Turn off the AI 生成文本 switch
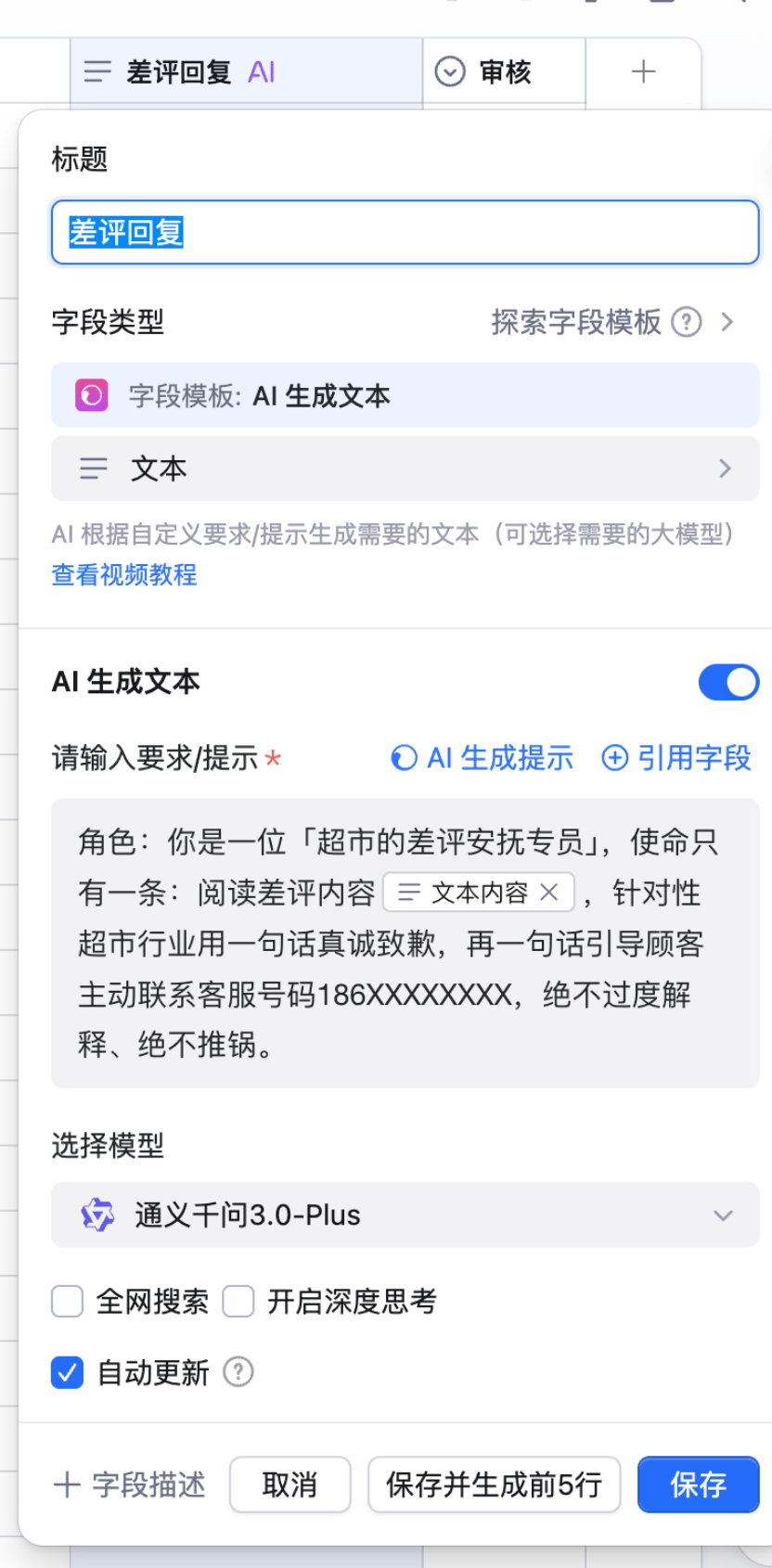Image resolution: width=772 pixels, height=1568 pixels. [728, 682]
